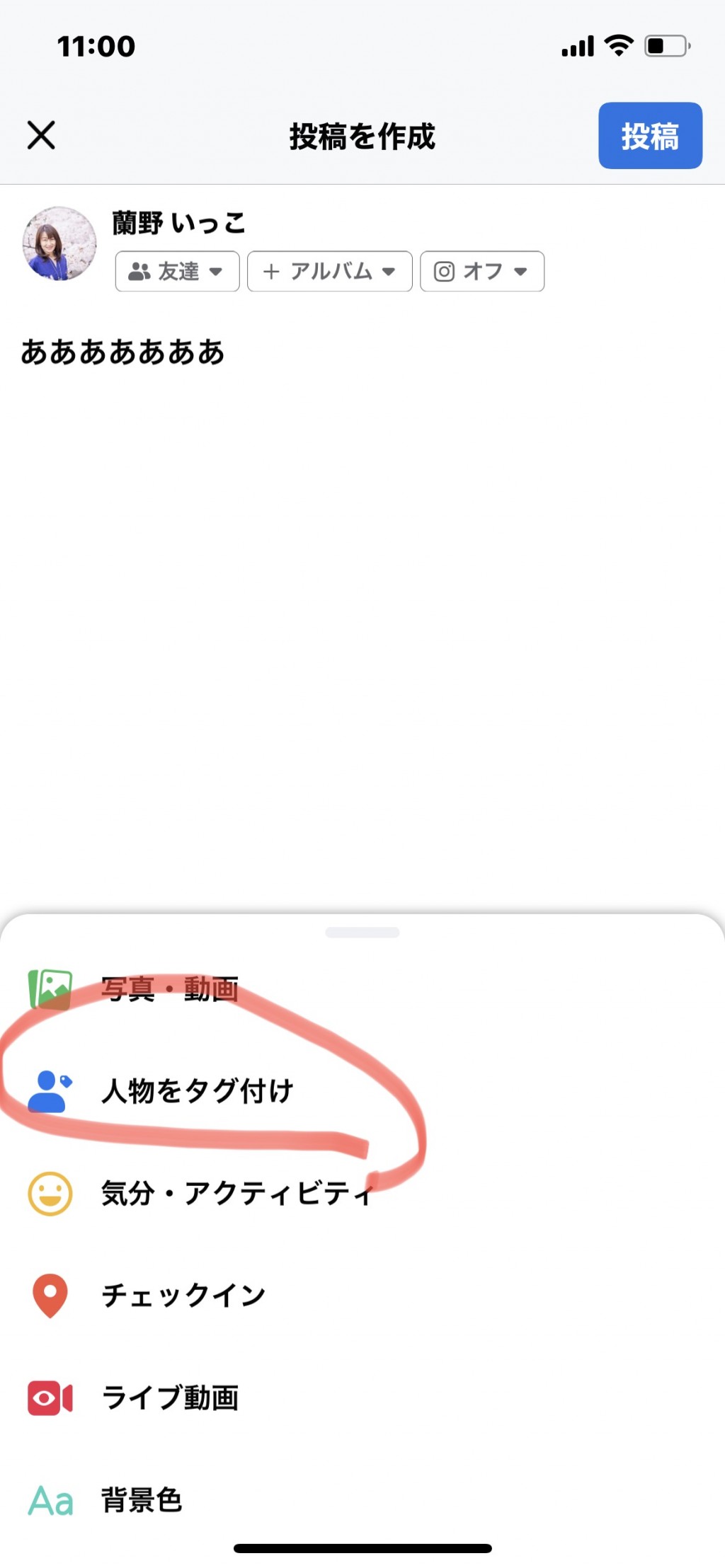
Task: Close the create post screen
Action: (x=41, y=134)
